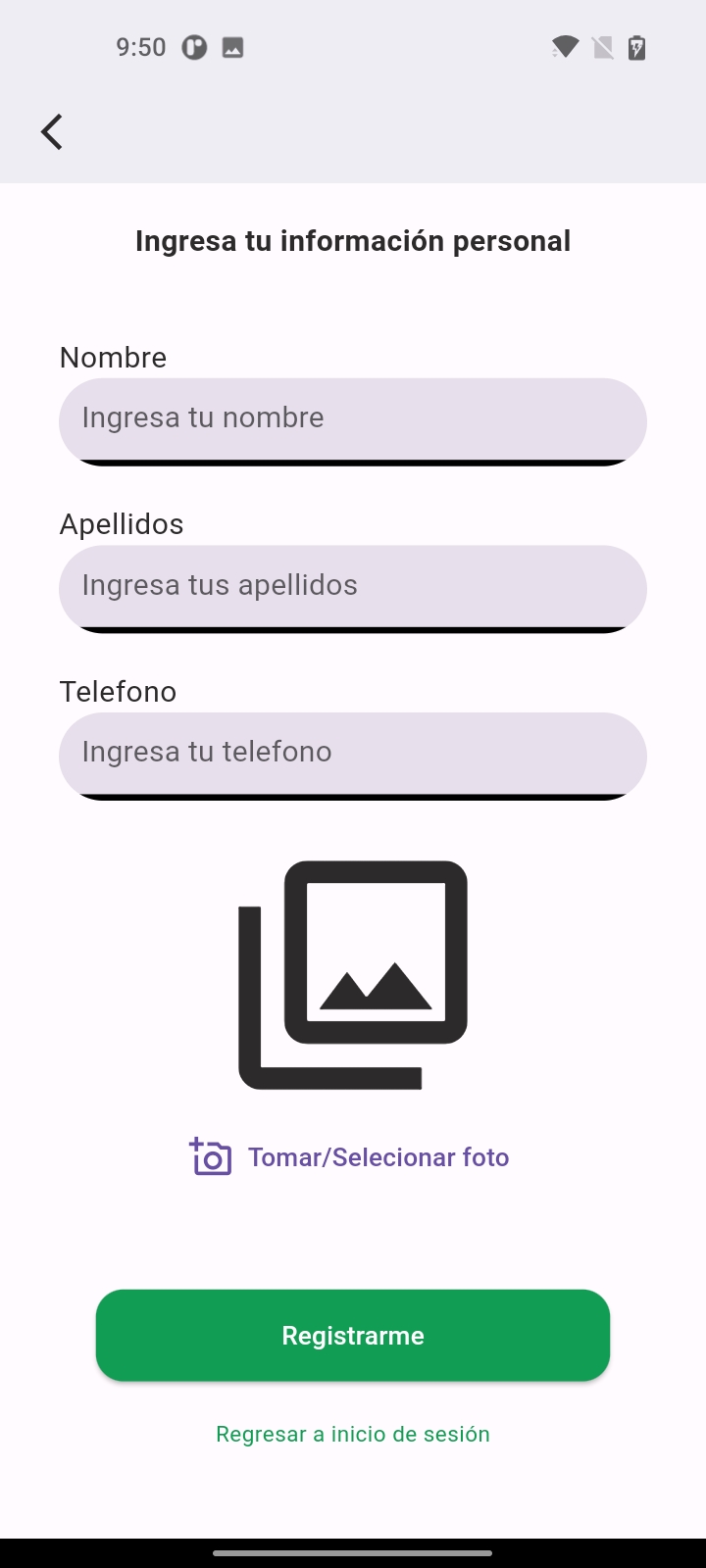Tap the Wi-Fi status icon
706x1568 pixels.
coord(564,46)
